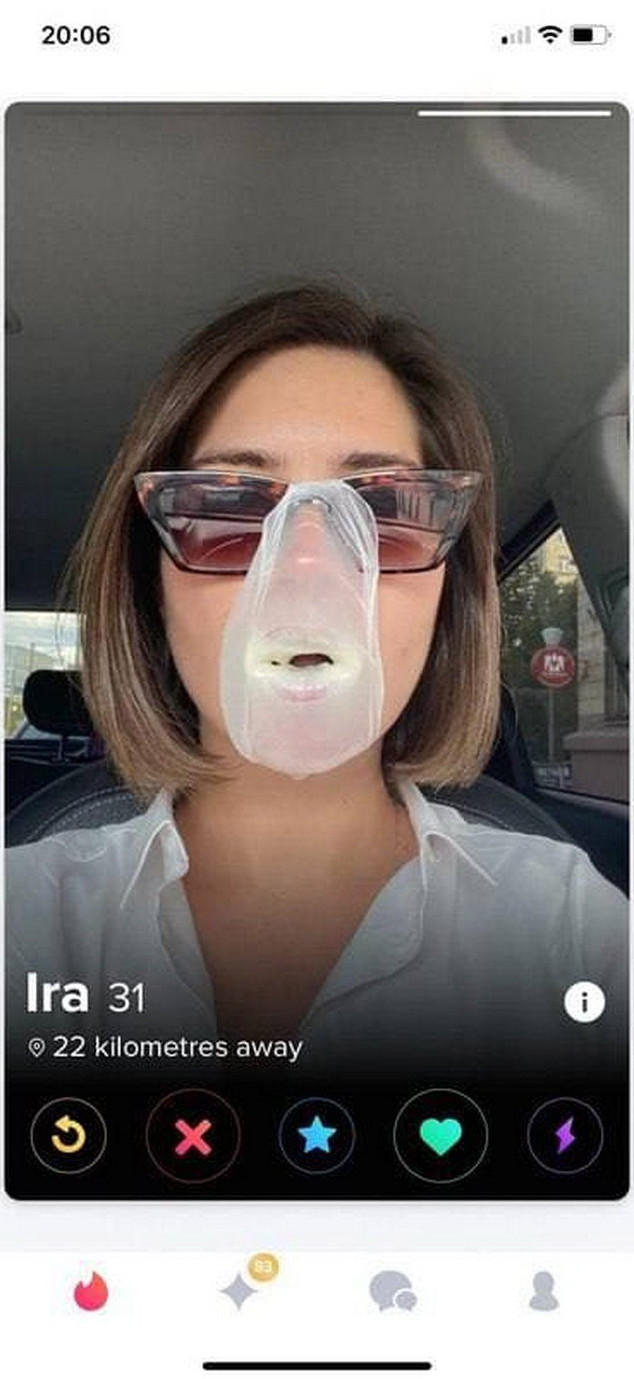The width and height of the screenshot is (634, 1379).
Task: Open Ira's profile info
Action: 584,1001
